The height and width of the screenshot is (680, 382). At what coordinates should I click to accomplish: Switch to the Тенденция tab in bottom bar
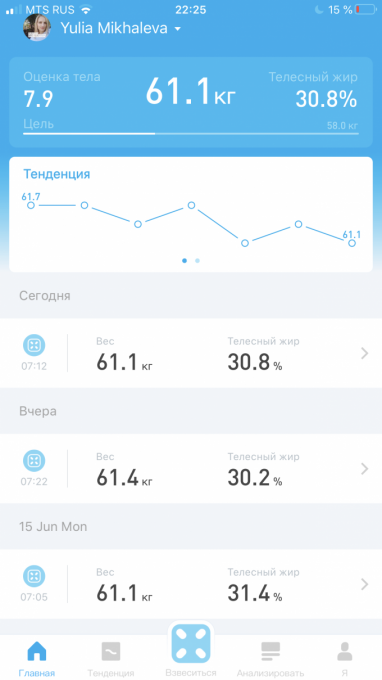pos(111,658)
